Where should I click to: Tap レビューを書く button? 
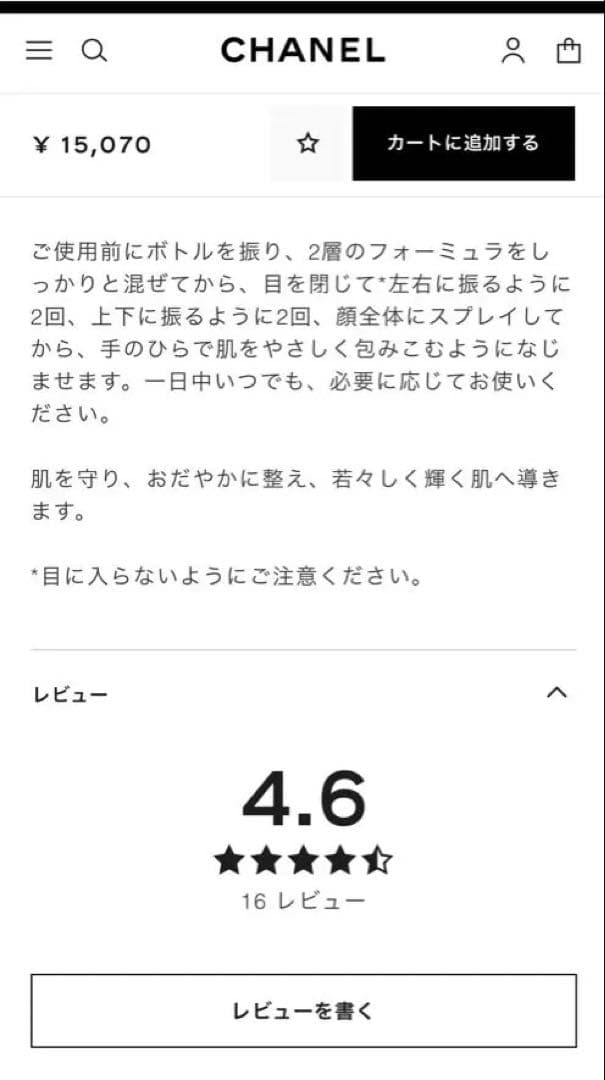[303, 1010]
